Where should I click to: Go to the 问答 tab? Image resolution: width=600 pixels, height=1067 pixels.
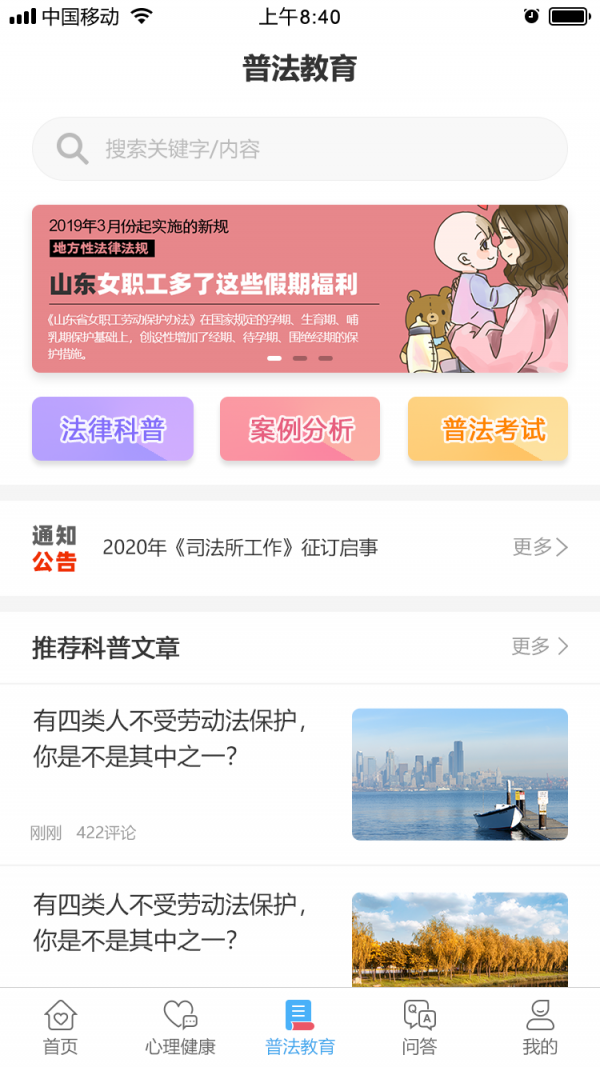pyautogui.click(x=420, y=1028)
